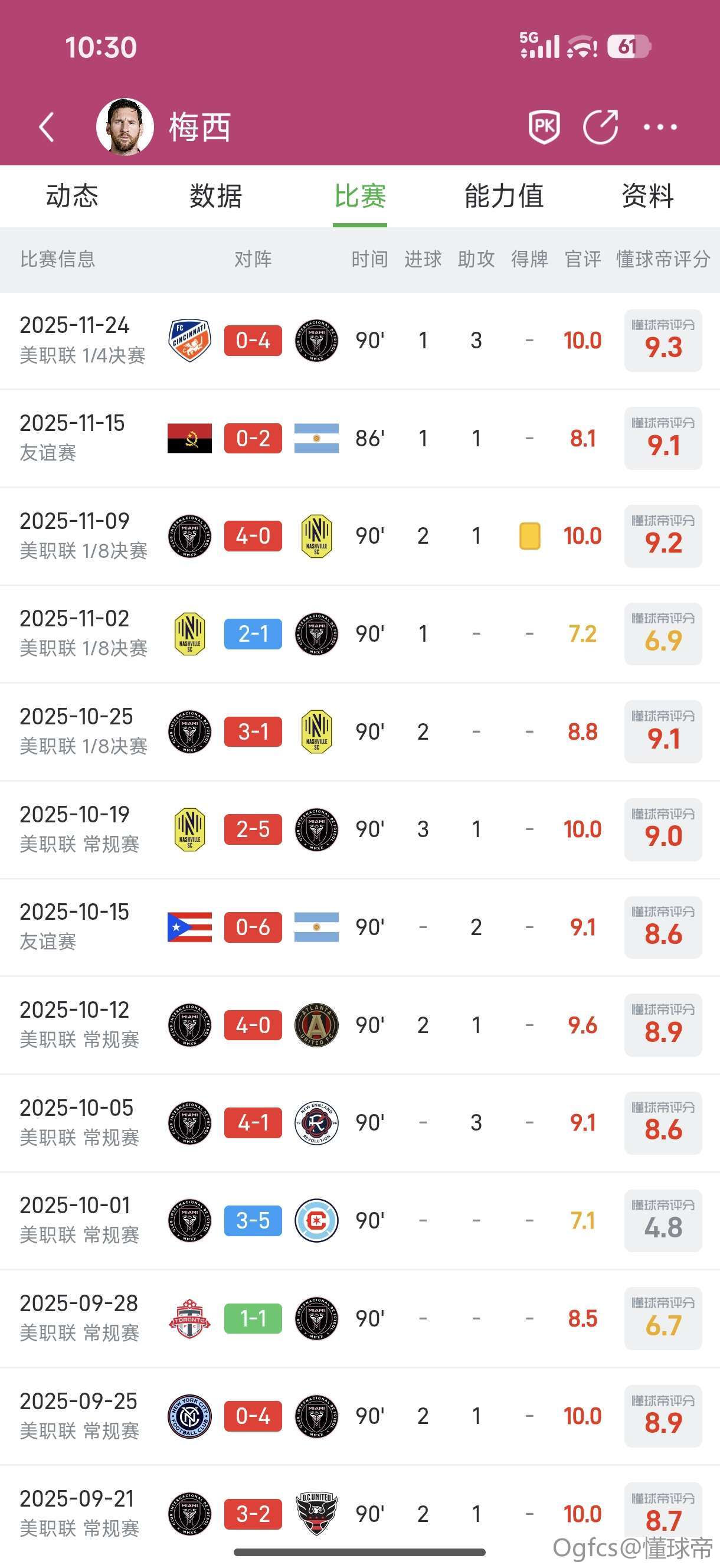Tap 梅西's profile avatar
The height and width of the screenshot is (1568, 720).
125,126
